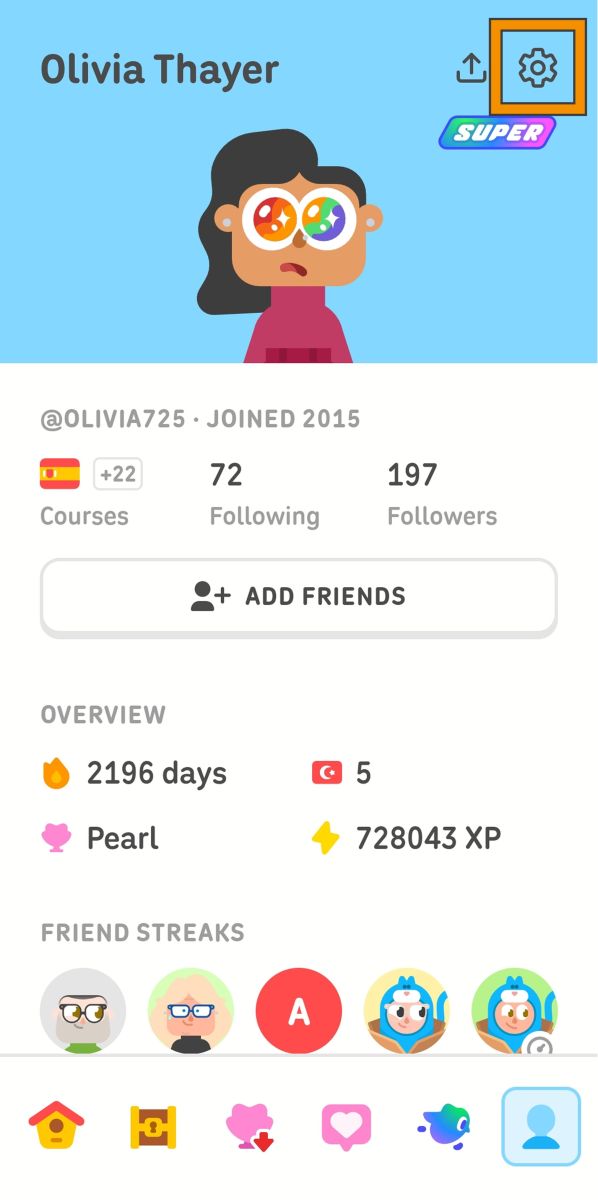Image resolution: width=598 pixels, height=1200 pixels.
Task: Switch to the colorful bird tab
Action: 443,1127
